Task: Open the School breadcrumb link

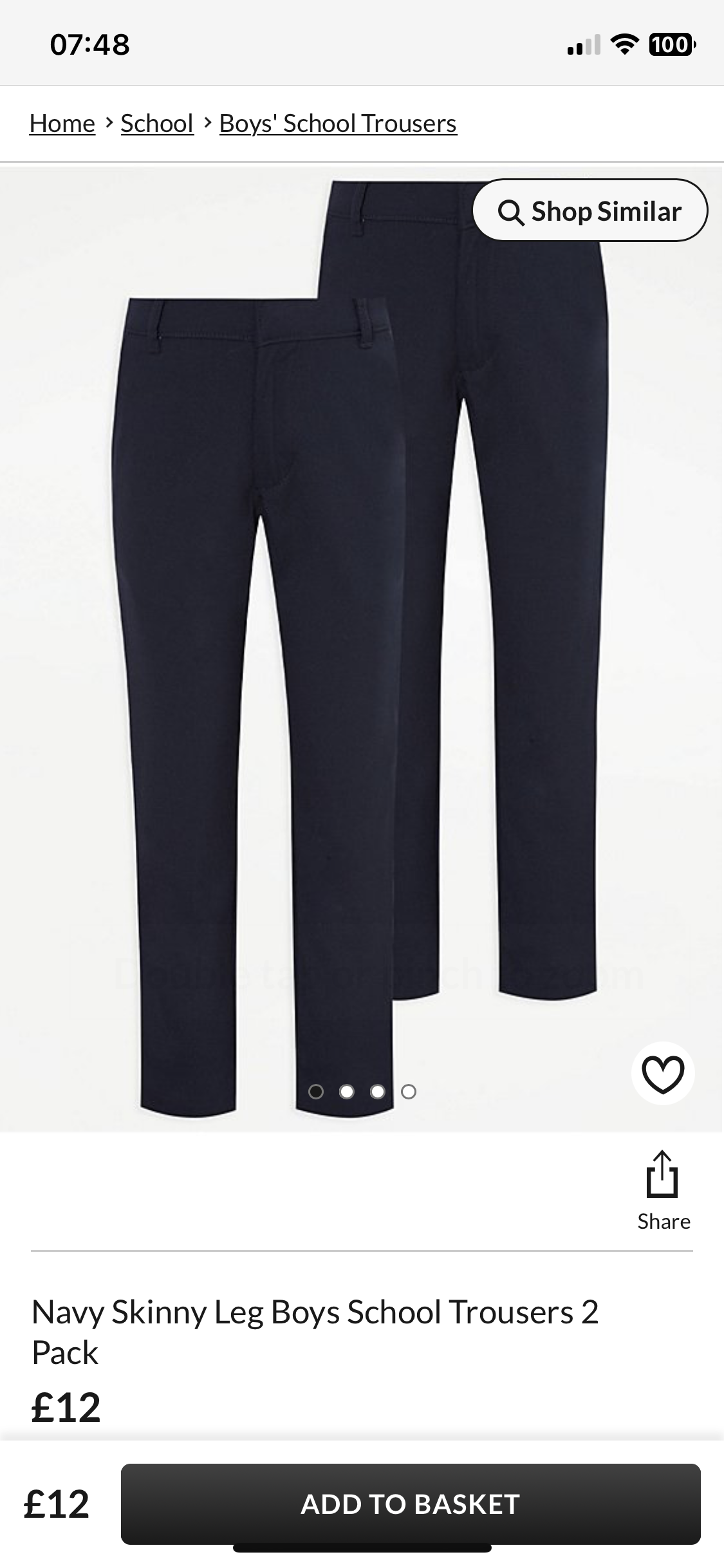Action: [x=157, y=124]
